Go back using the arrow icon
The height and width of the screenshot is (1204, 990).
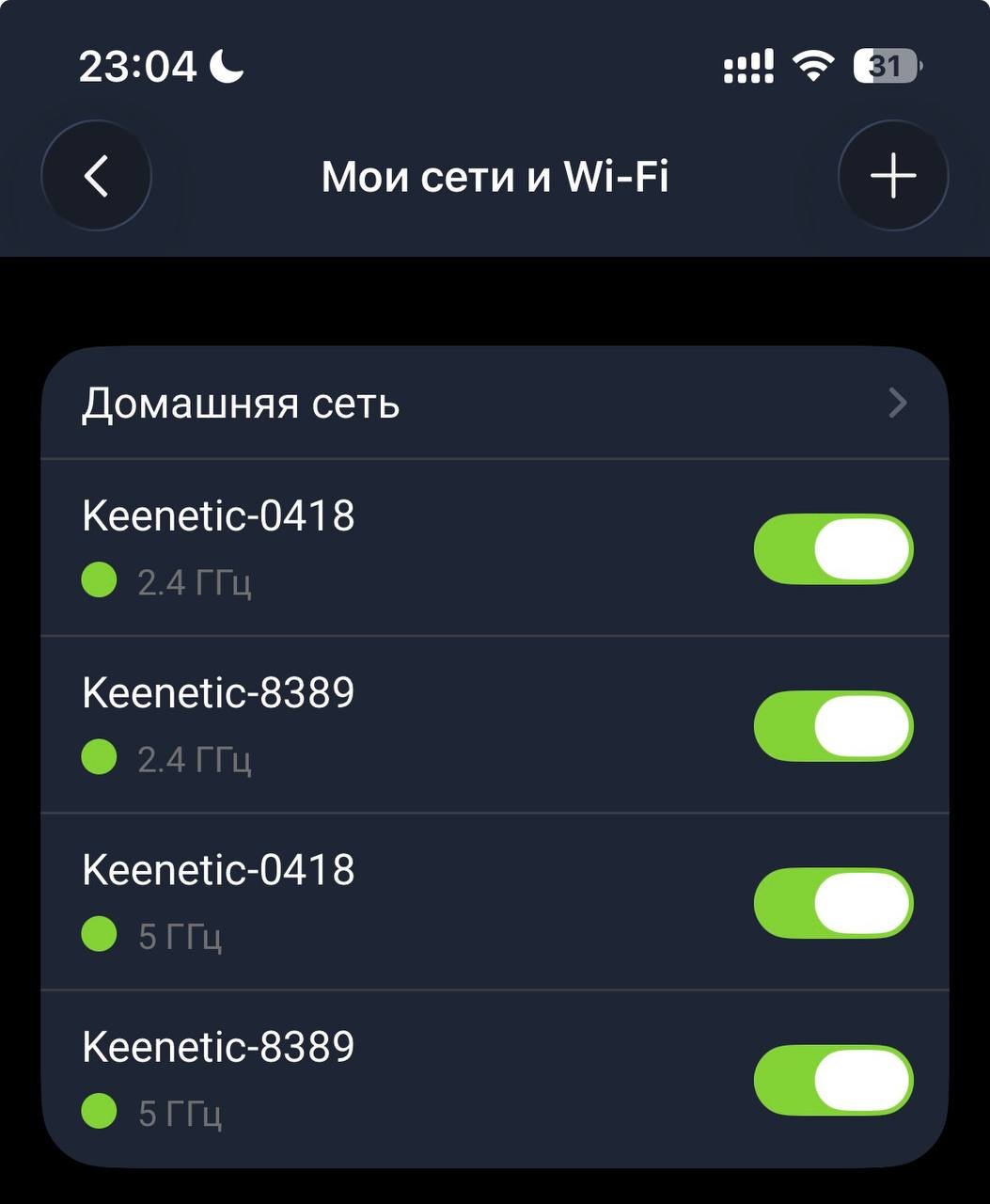[96, 176]
